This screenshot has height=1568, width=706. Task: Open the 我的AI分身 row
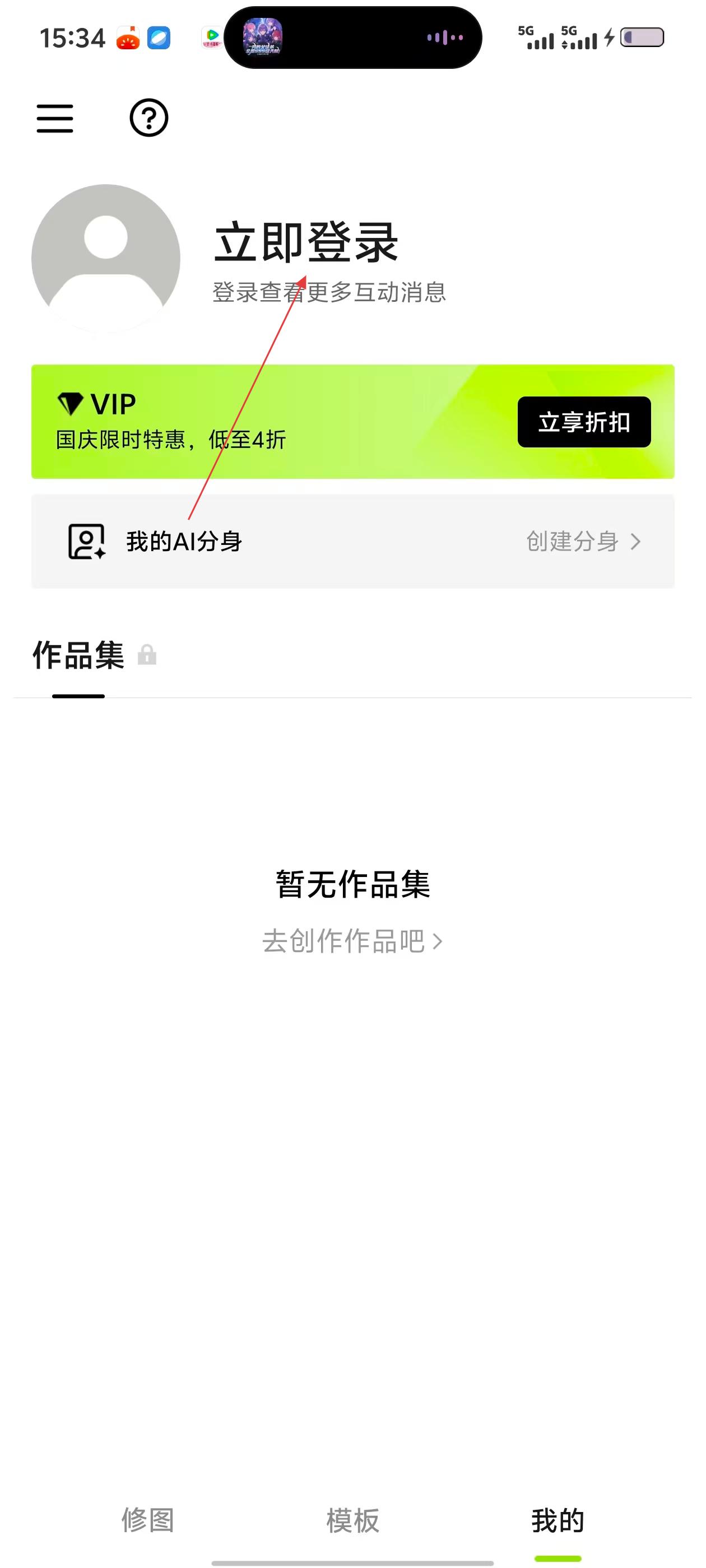352,541
